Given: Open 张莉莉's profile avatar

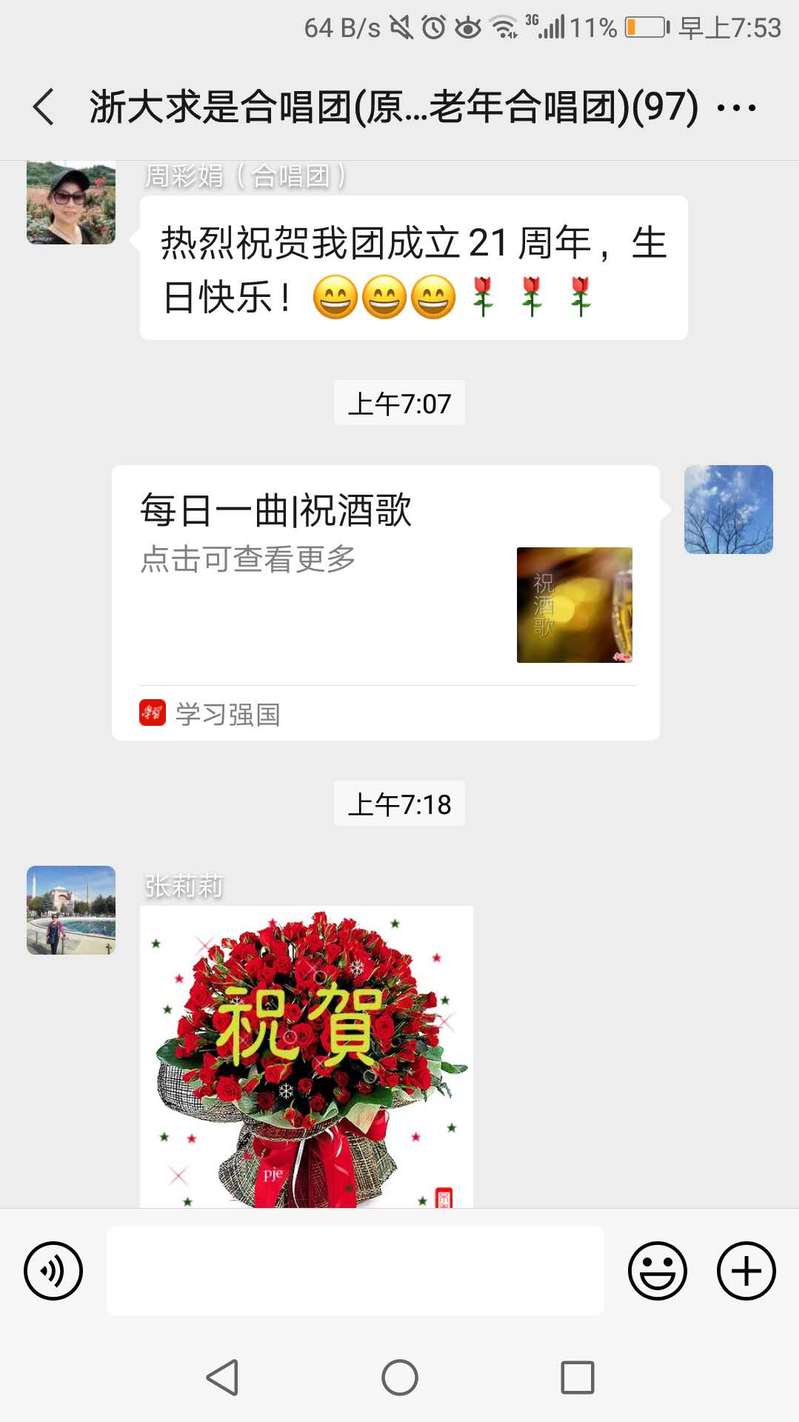Looking at the screenshot, I should point(71,910).
